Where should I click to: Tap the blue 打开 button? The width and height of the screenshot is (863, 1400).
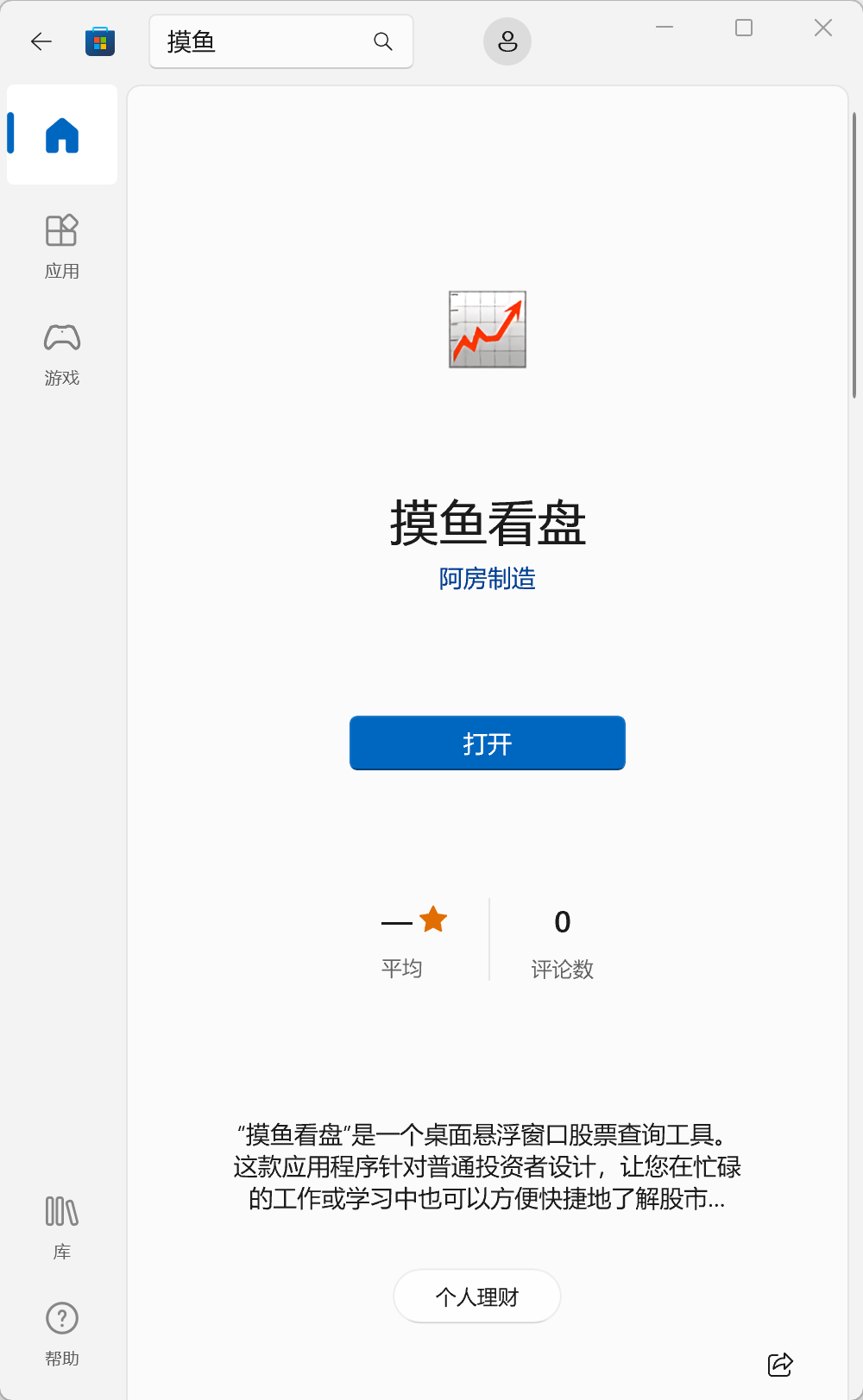(487, 743)
